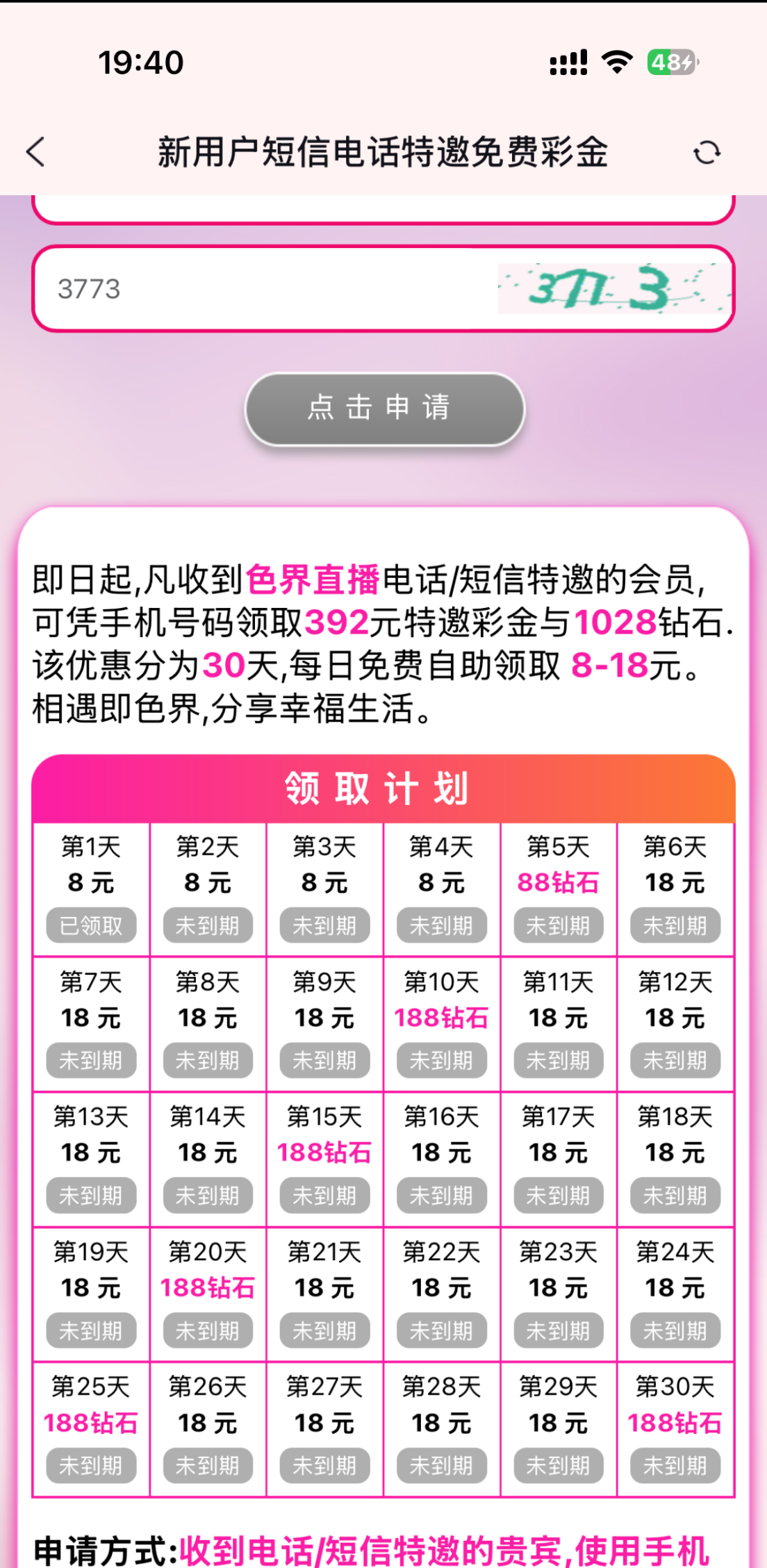Tap the 已领取 button under 第1天

click(x=91, y=925)
